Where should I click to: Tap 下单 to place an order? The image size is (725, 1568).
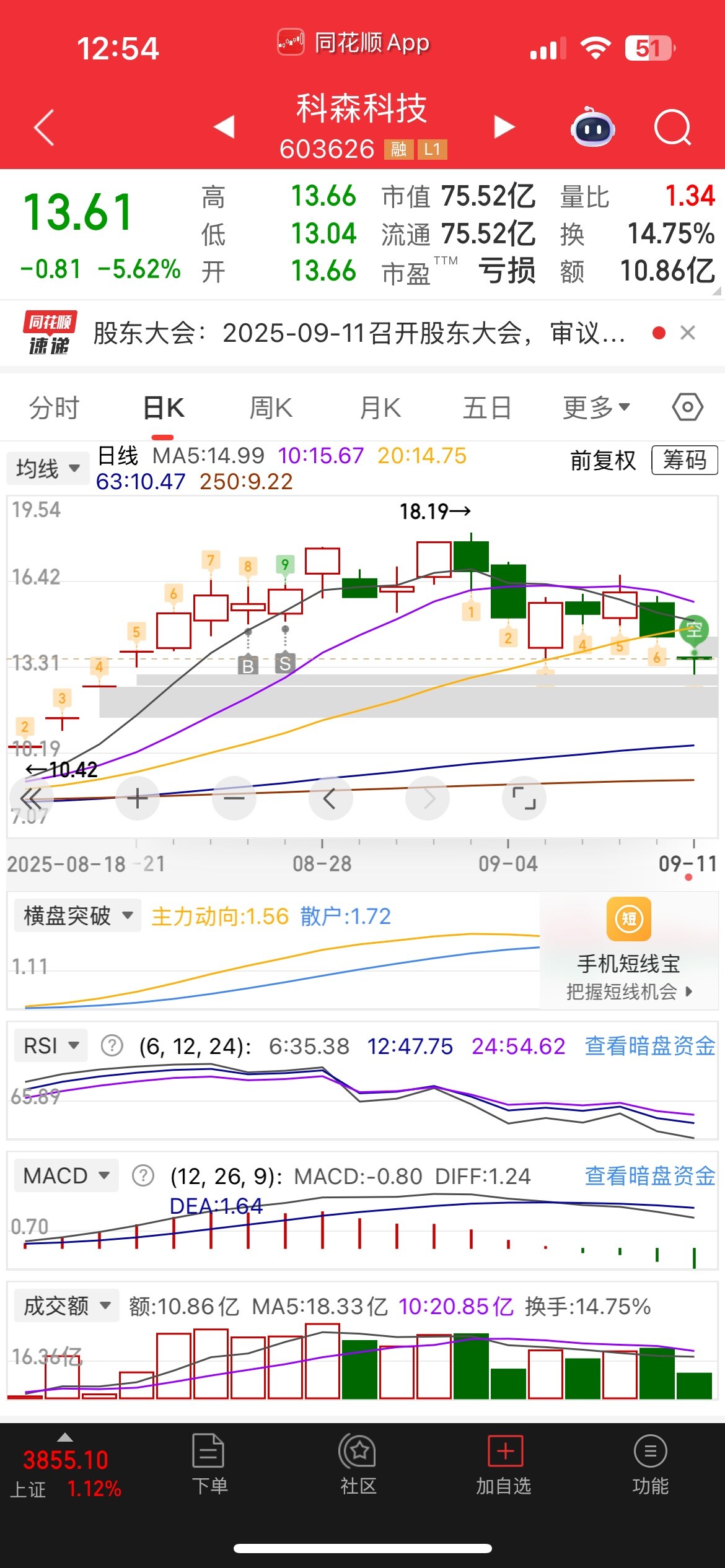pyautogui.click(x=209, y=1465)
